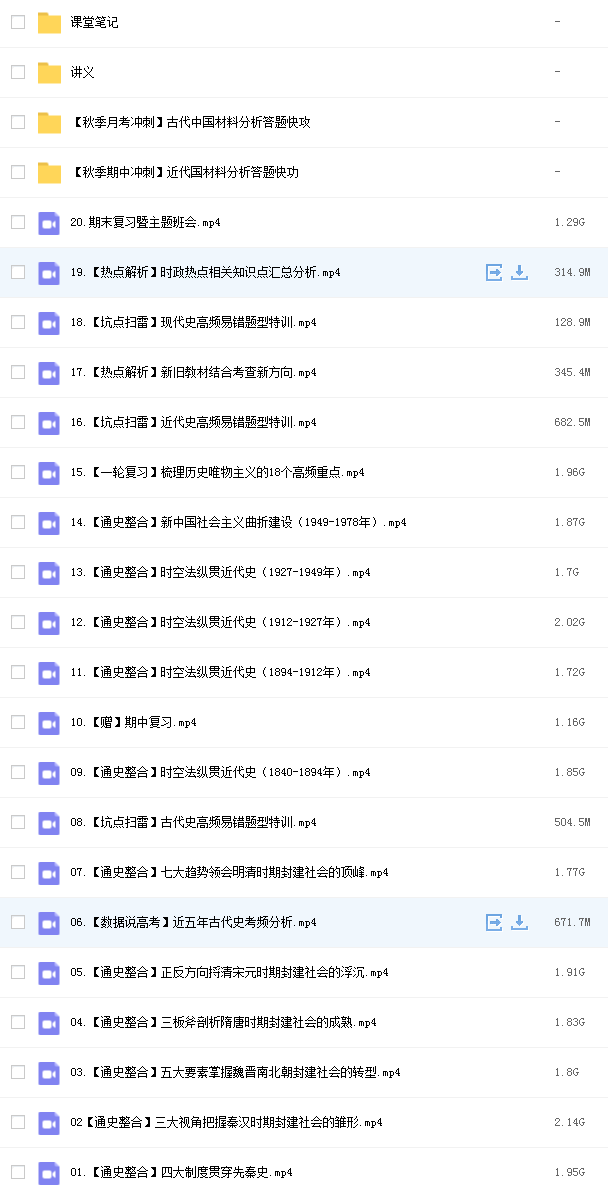This screenshot has width=608, height=1191.
Task: Download file 06 近五年古代史考频分析
Action: coord(519,922)
